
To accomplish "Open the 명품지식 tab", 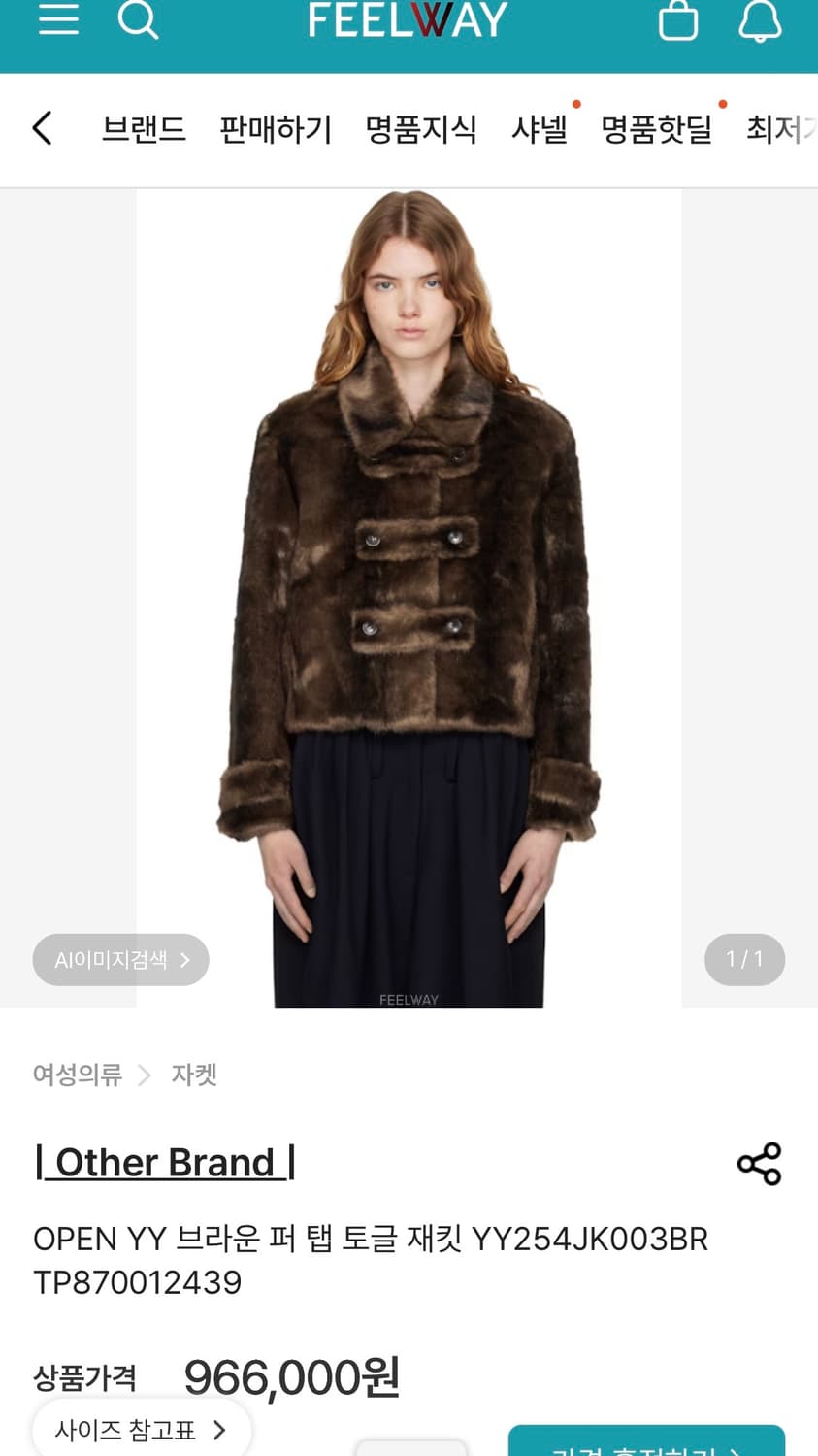I will point(419,129).
